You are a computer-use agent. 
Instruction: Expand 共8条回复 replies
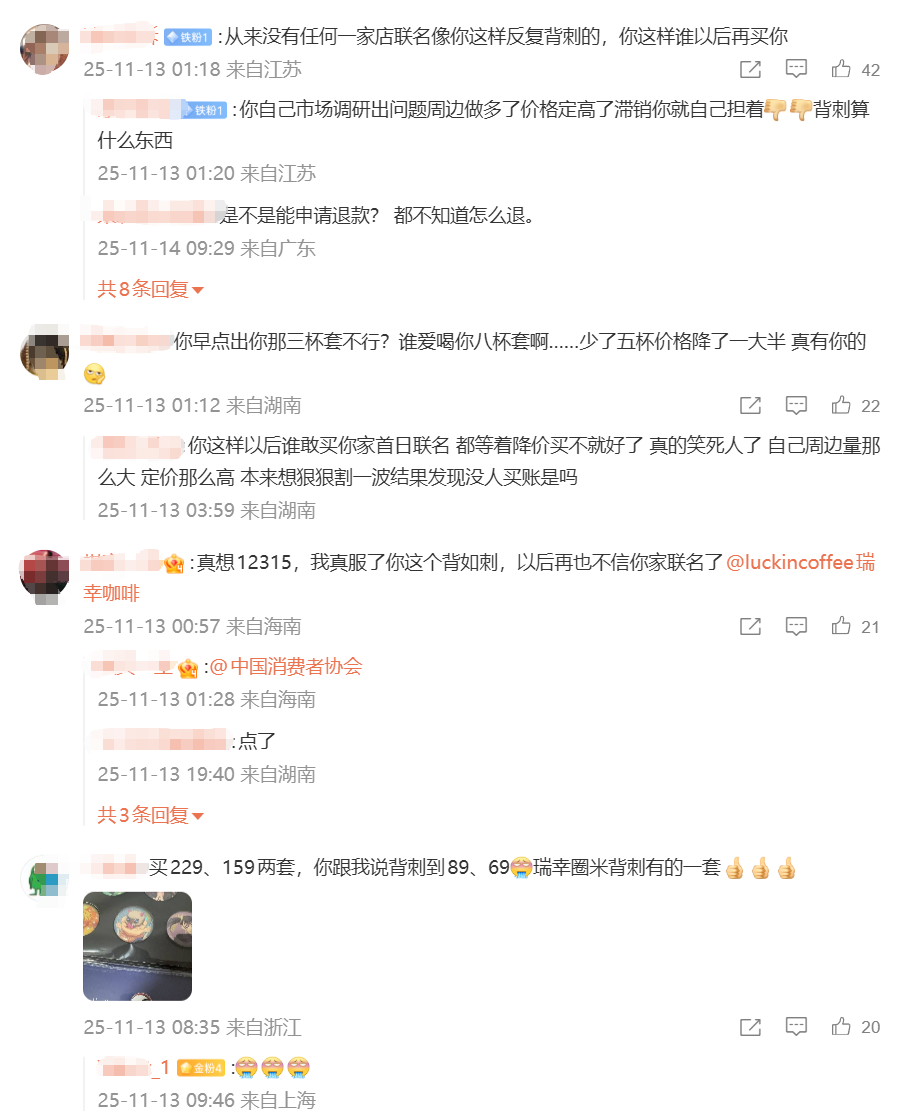150,289
